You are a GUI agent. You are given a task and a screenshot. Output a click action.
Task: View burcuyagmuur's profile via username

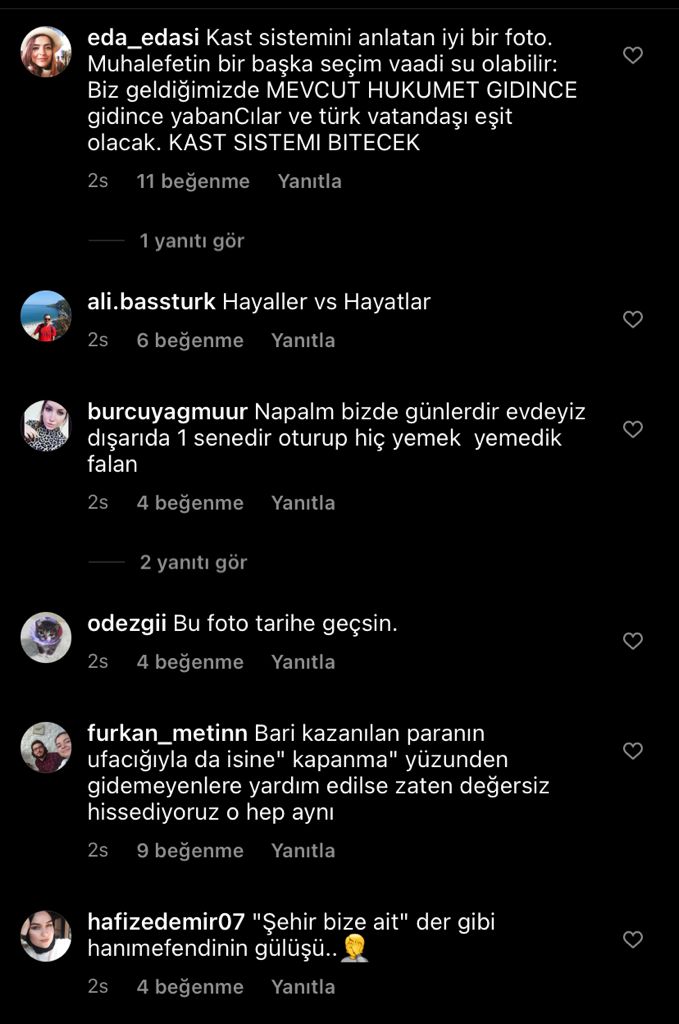(x=168, y=412)
